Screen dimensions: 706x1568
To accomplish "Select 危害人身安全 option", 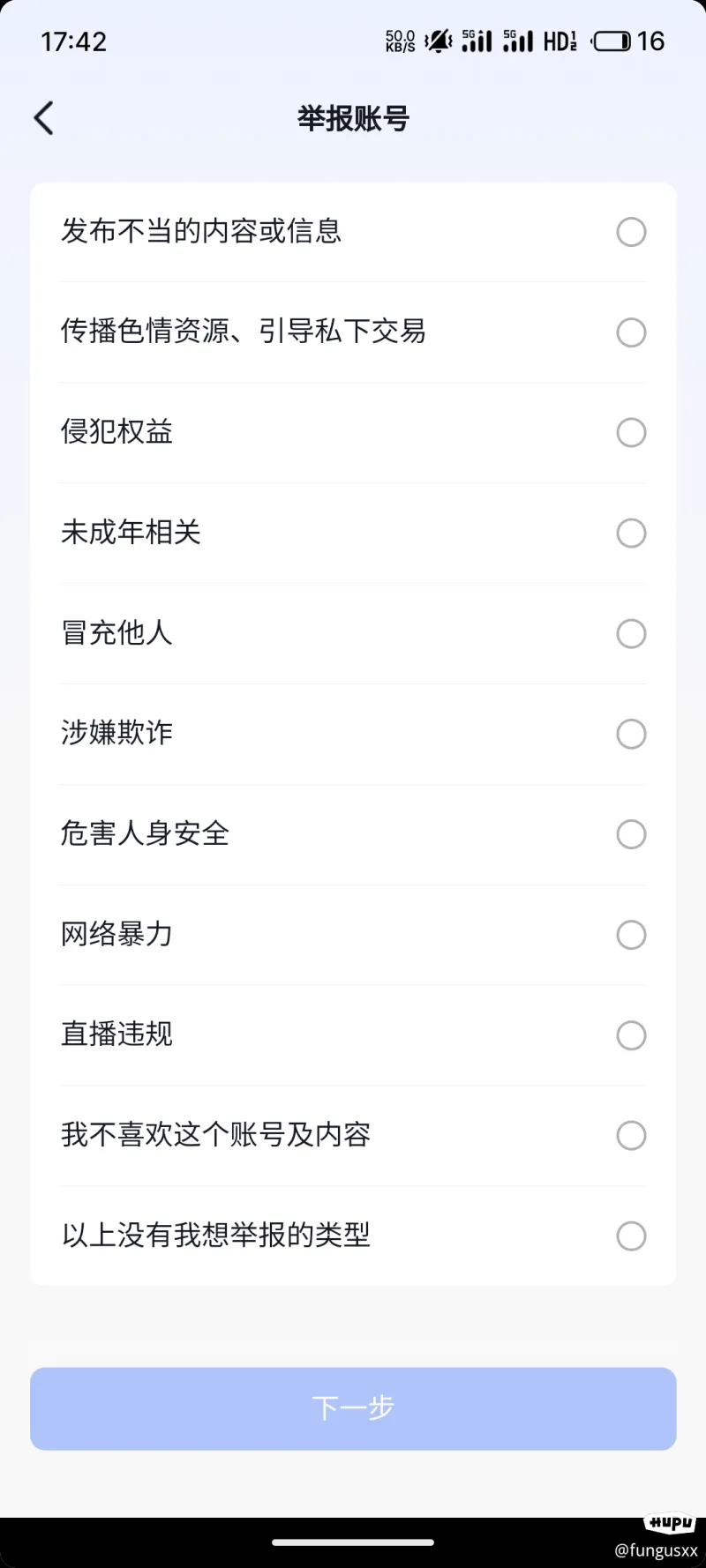I will coord(353,835).
